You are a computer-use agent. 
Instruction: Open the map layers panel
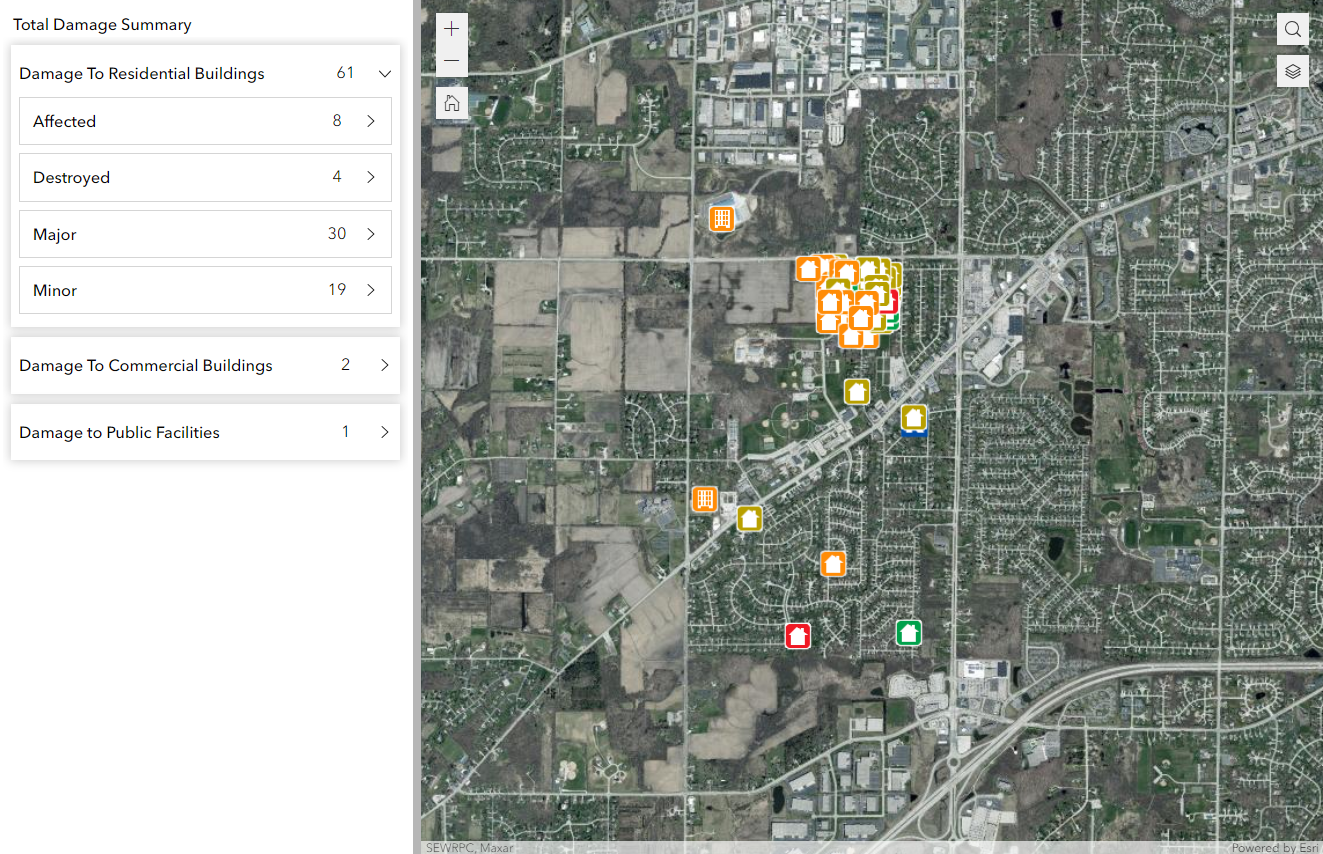(x=1293, y=71)
